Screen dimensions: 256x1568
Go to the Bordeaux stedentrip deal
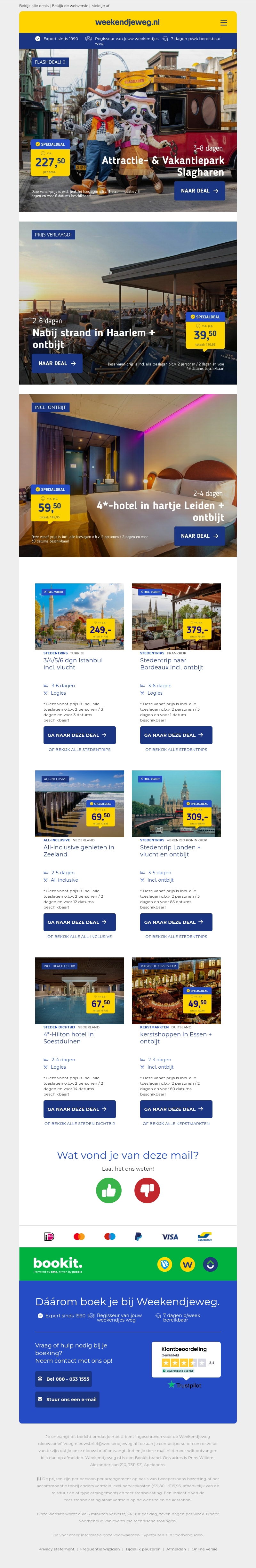[176, 735]
